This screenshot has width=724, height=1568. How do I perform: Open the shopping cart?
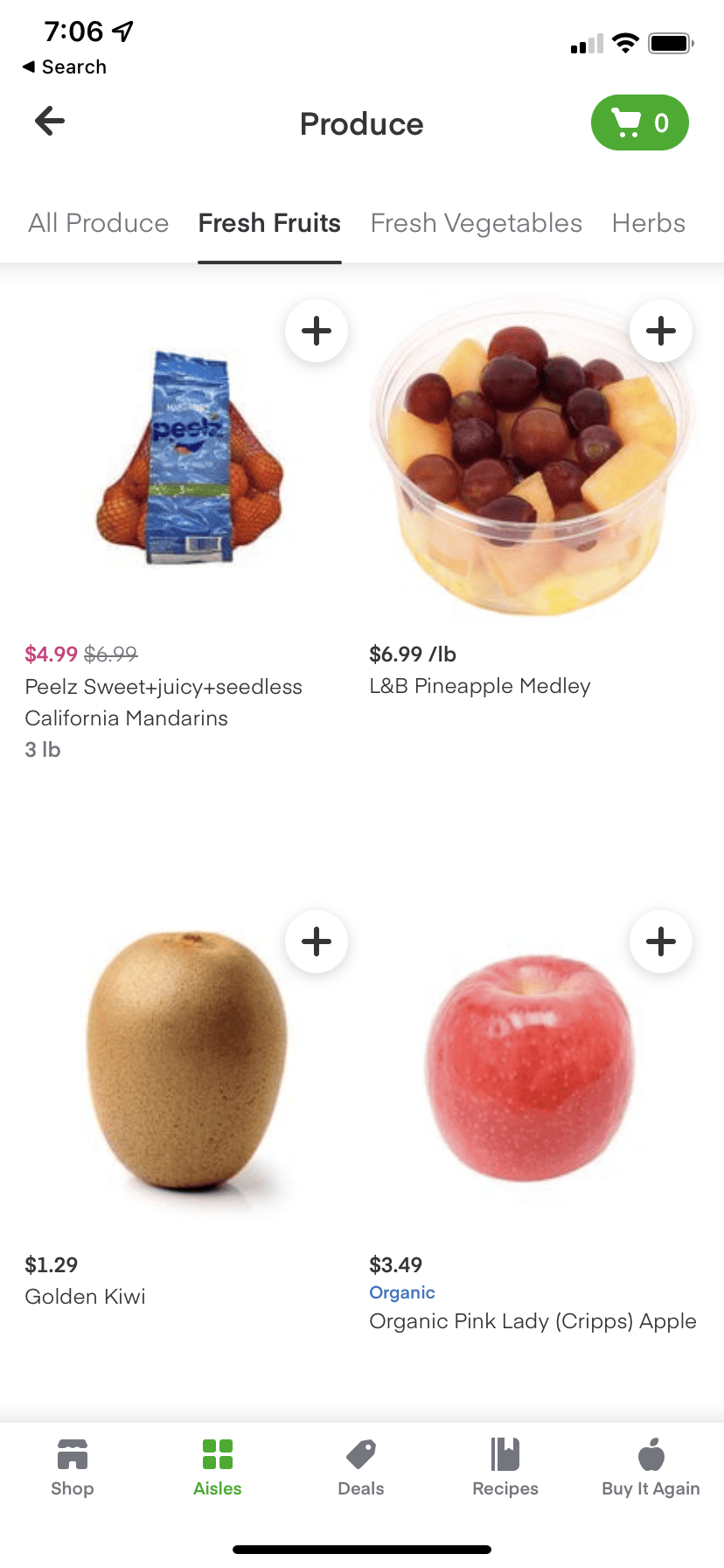tap(640, 122)
